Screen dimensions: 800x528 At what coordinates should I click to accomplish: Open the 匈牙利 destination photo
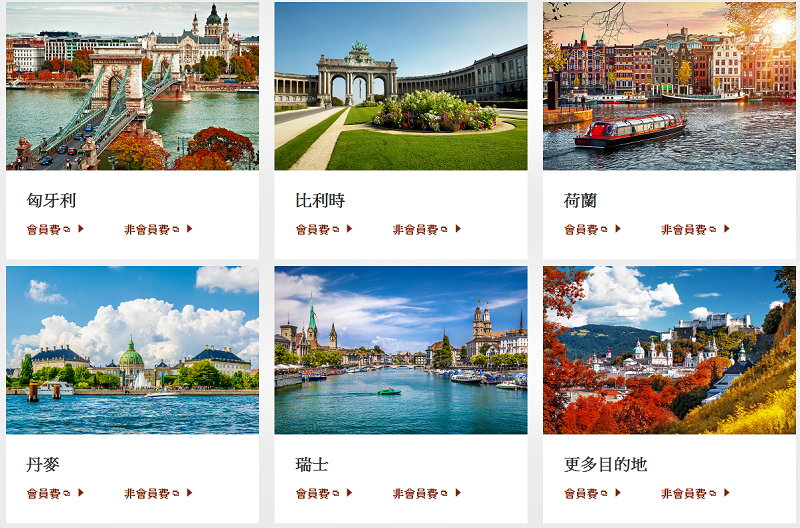click(x=132, y=86)
